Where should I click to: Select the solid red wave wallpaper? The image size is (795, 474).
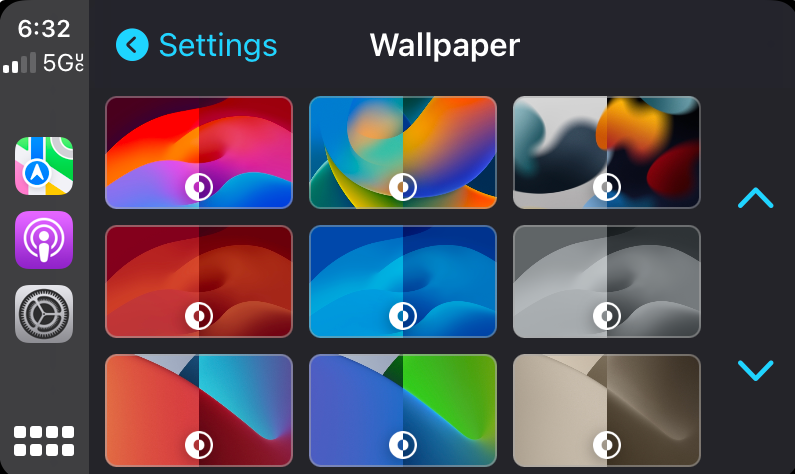199,282
